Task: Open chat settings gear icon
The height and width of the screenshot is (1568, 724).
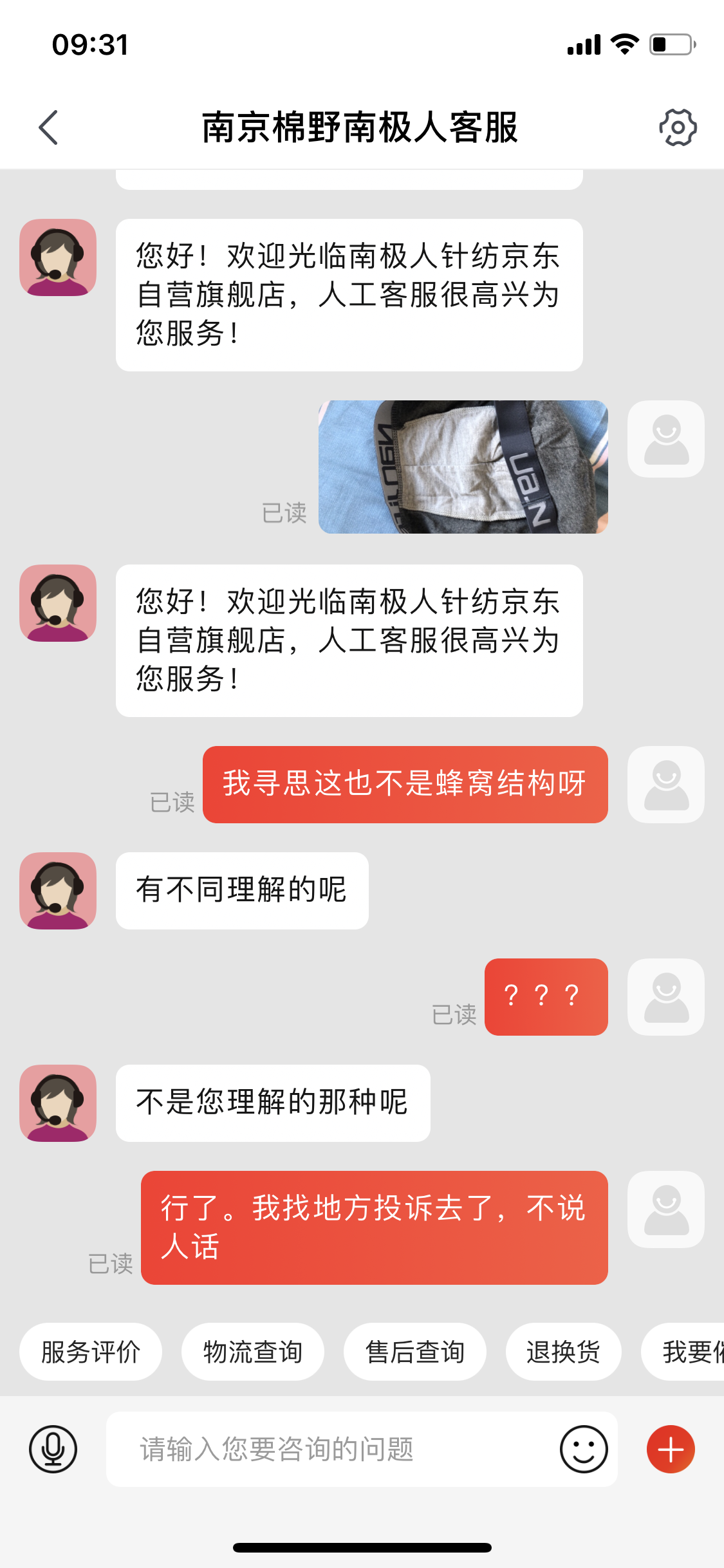Action: point(678,127)
